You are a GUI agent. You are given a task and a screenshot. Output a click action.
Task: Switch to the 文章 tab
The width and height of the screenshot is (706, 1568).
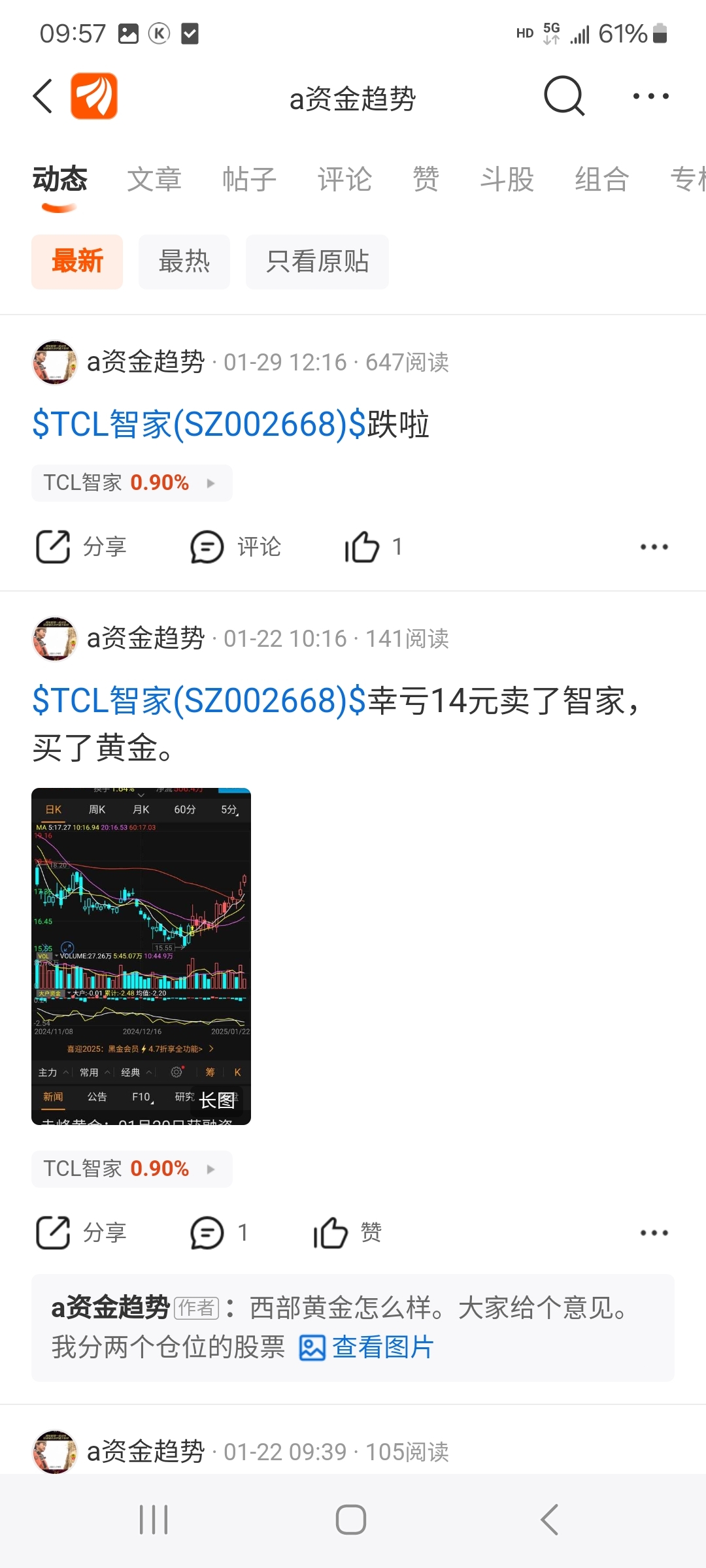click(154, 180)
